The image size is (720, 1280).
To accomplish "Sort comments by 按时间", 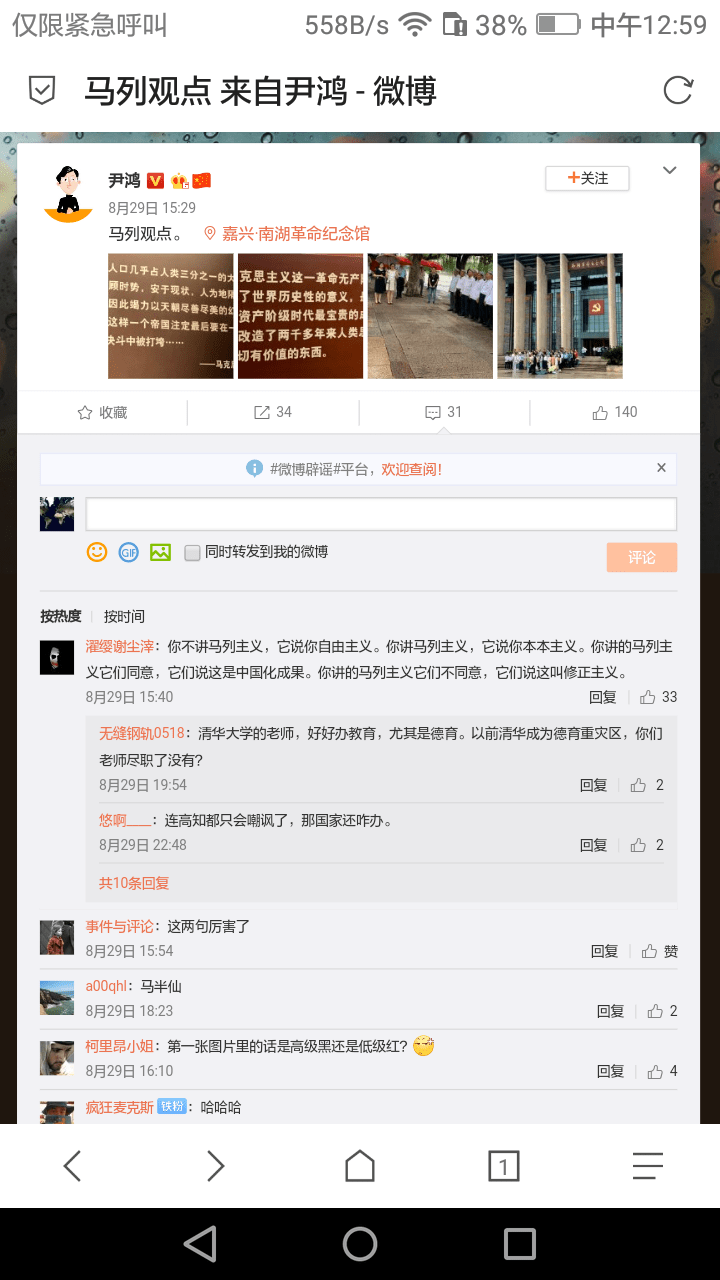I will click(124, 616).
